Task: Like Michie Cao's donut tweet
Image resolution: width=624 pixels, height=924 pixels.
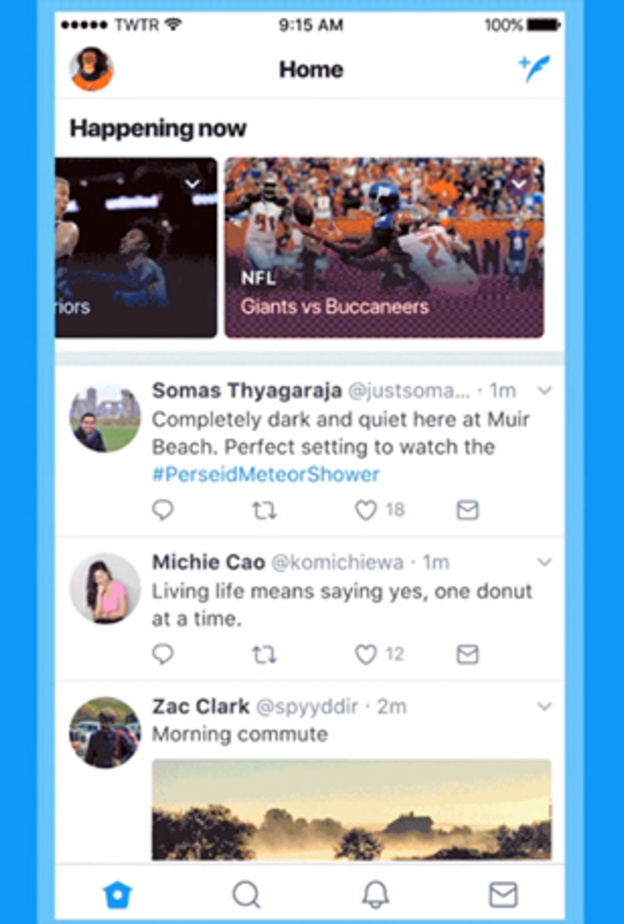Action: (x=367, y=654)
